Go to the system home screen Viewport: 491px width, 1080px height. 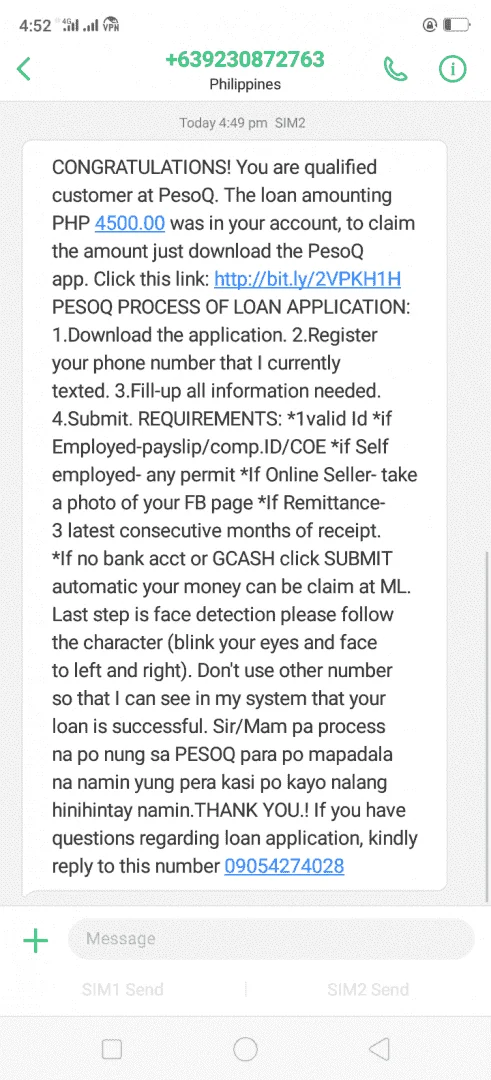tap(245, 1049)
